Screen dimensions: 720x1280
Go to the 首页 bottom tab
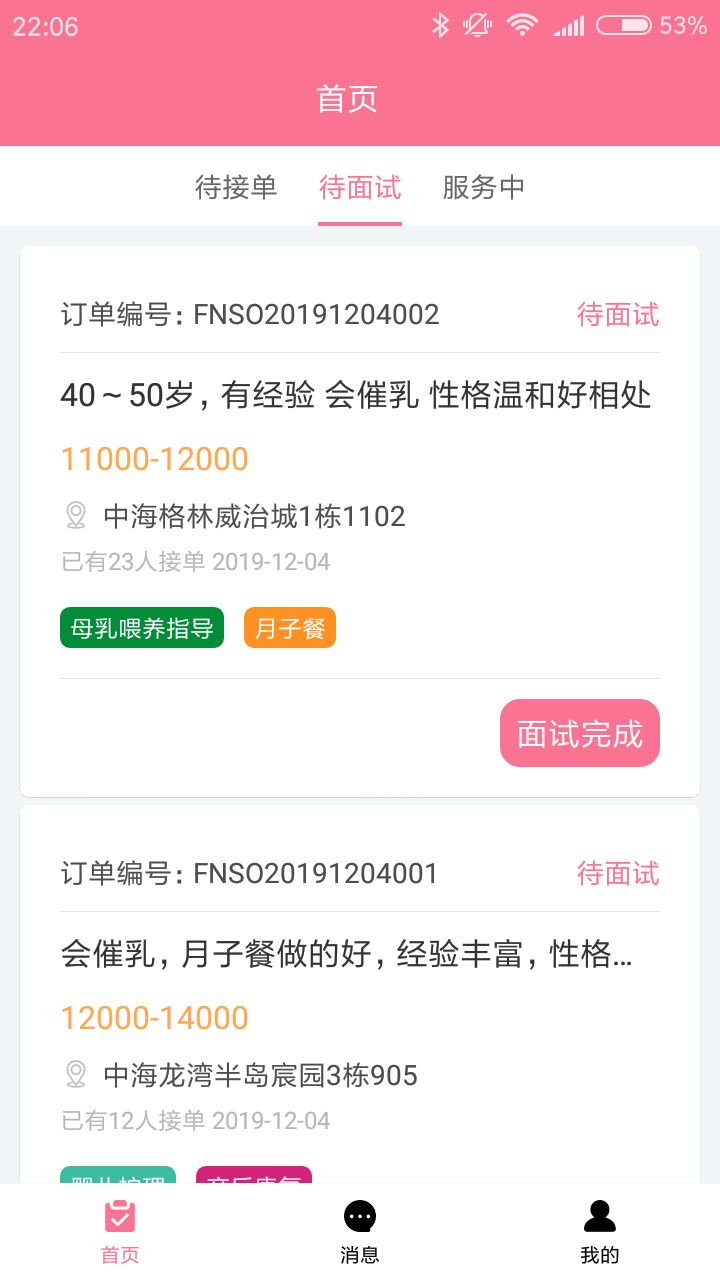click(x=120, y=1232)
